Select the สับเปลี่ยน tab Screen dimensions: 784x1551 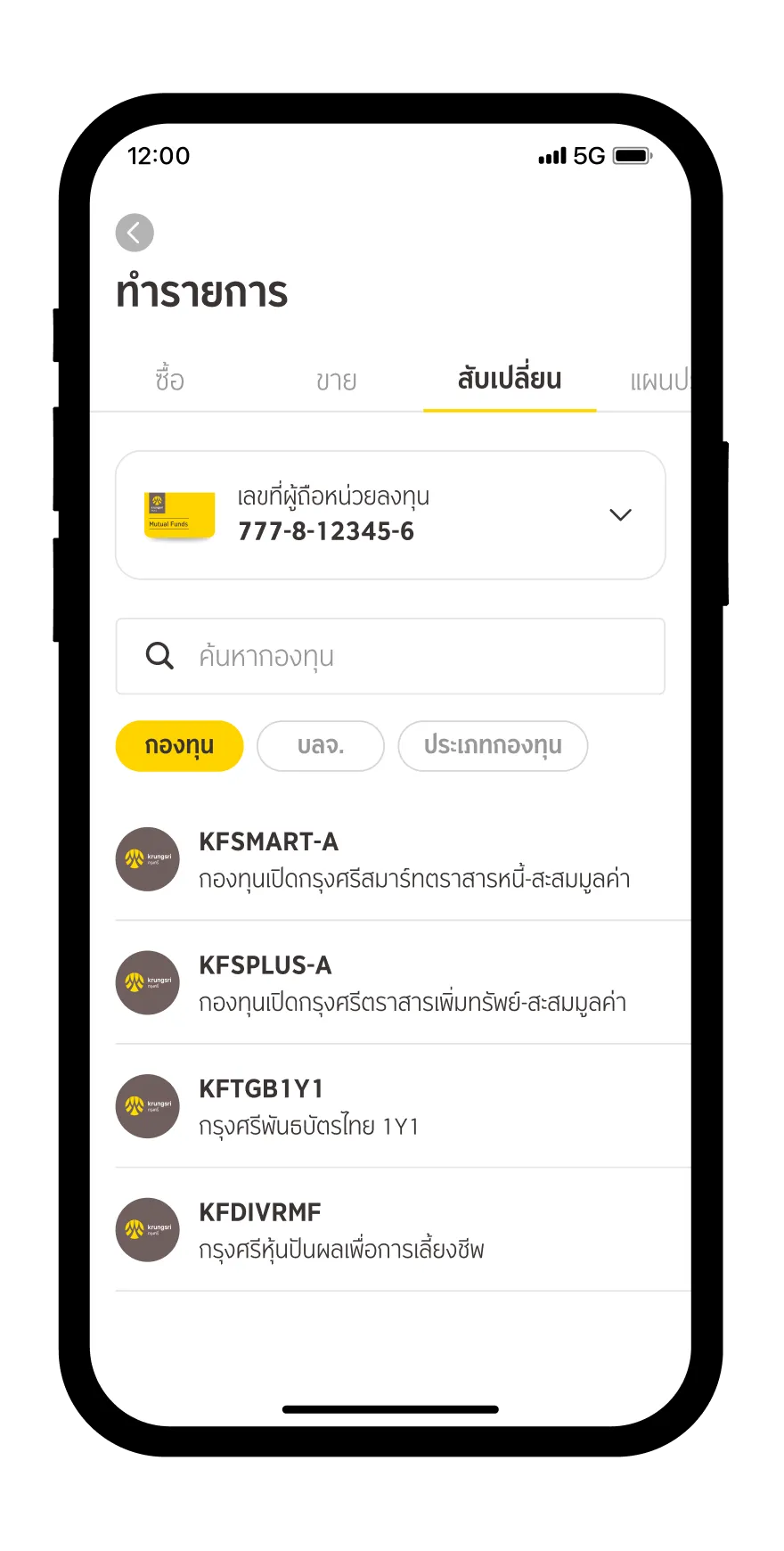(510, 380)
